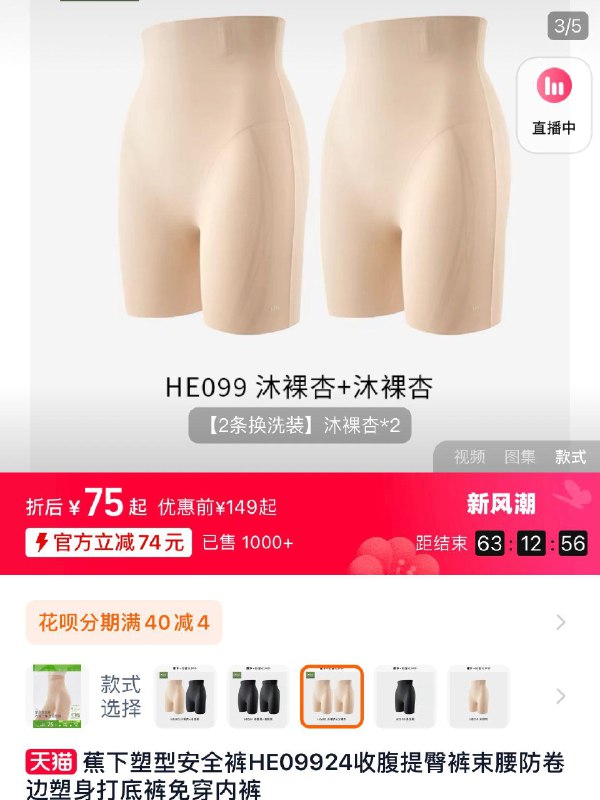Open the packaged product main image thumbnail
Screen dimensions: 600x800
[x=55, y=695]
